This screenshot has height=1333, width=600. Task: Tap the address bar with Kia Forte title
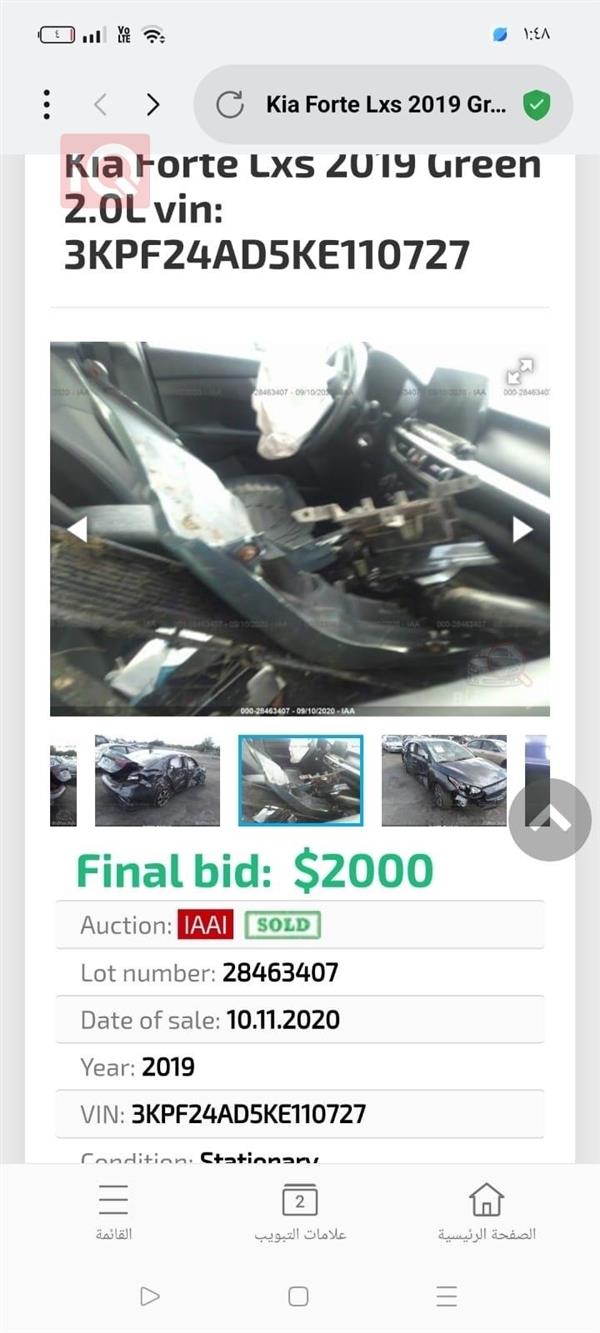(385, 104)
